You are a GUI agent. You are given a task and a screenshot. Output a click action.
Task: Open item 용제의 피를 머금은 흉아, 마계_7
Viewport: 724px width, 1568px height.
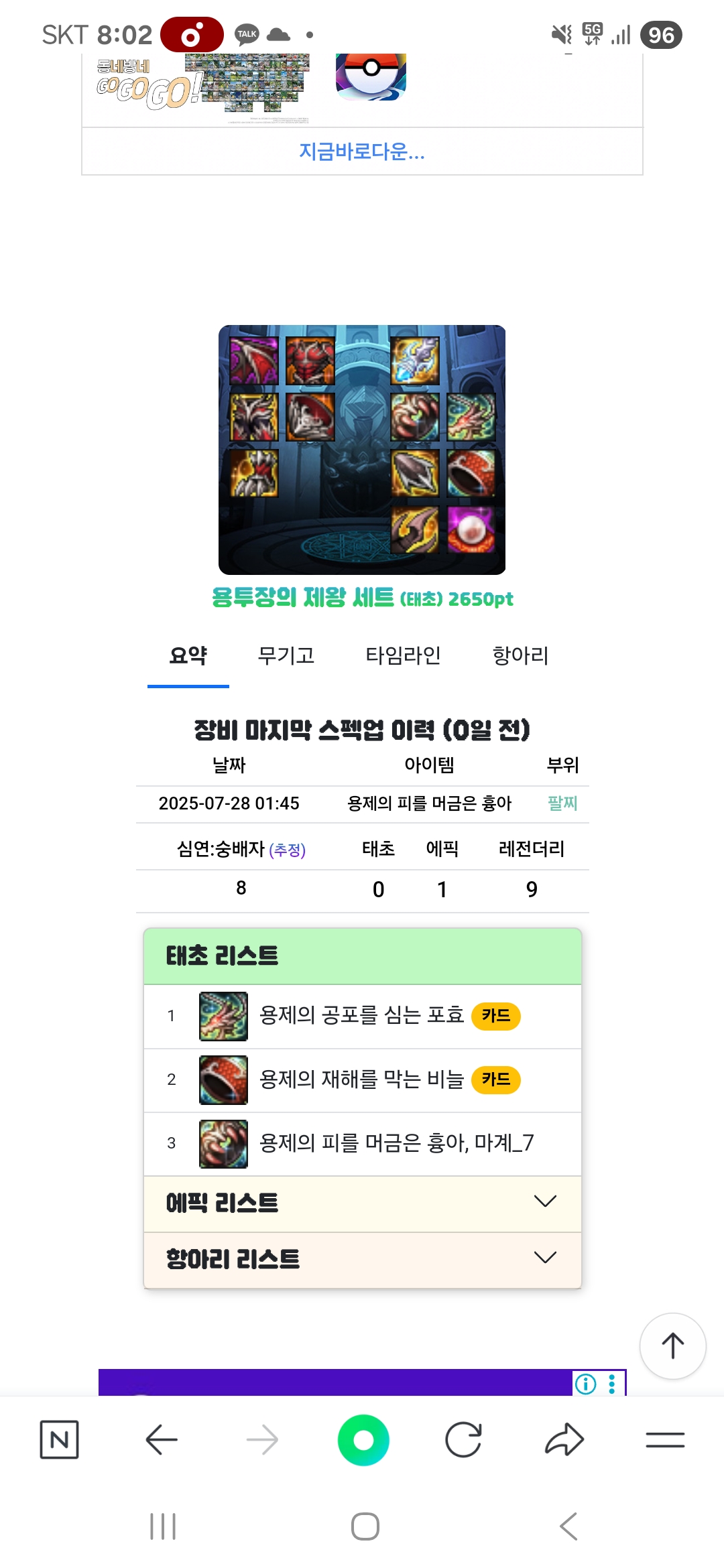point(396,1143)
